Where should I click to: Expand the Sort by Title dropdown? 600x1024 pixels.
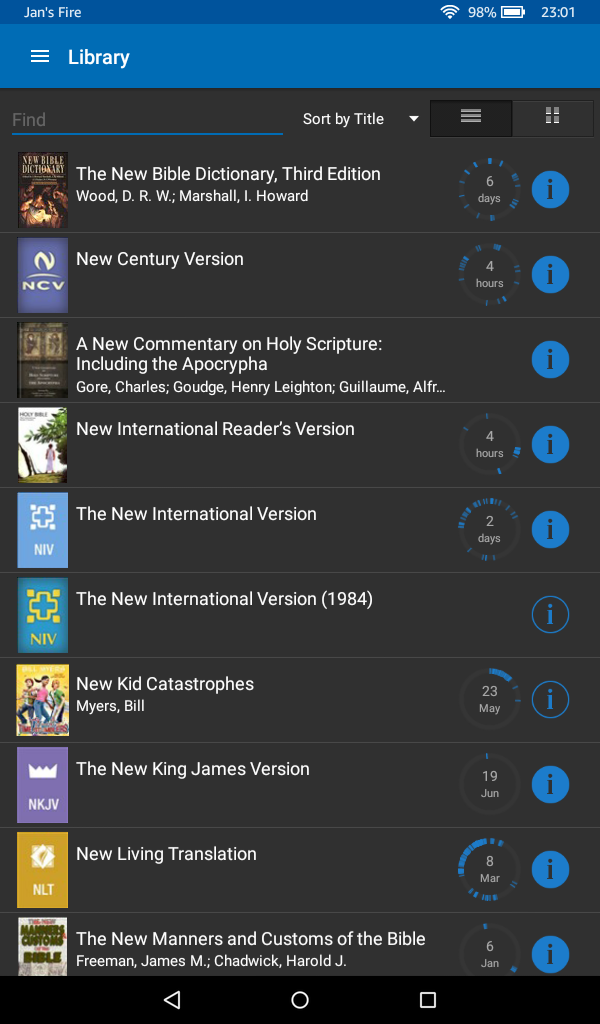[x=360, y=119]
